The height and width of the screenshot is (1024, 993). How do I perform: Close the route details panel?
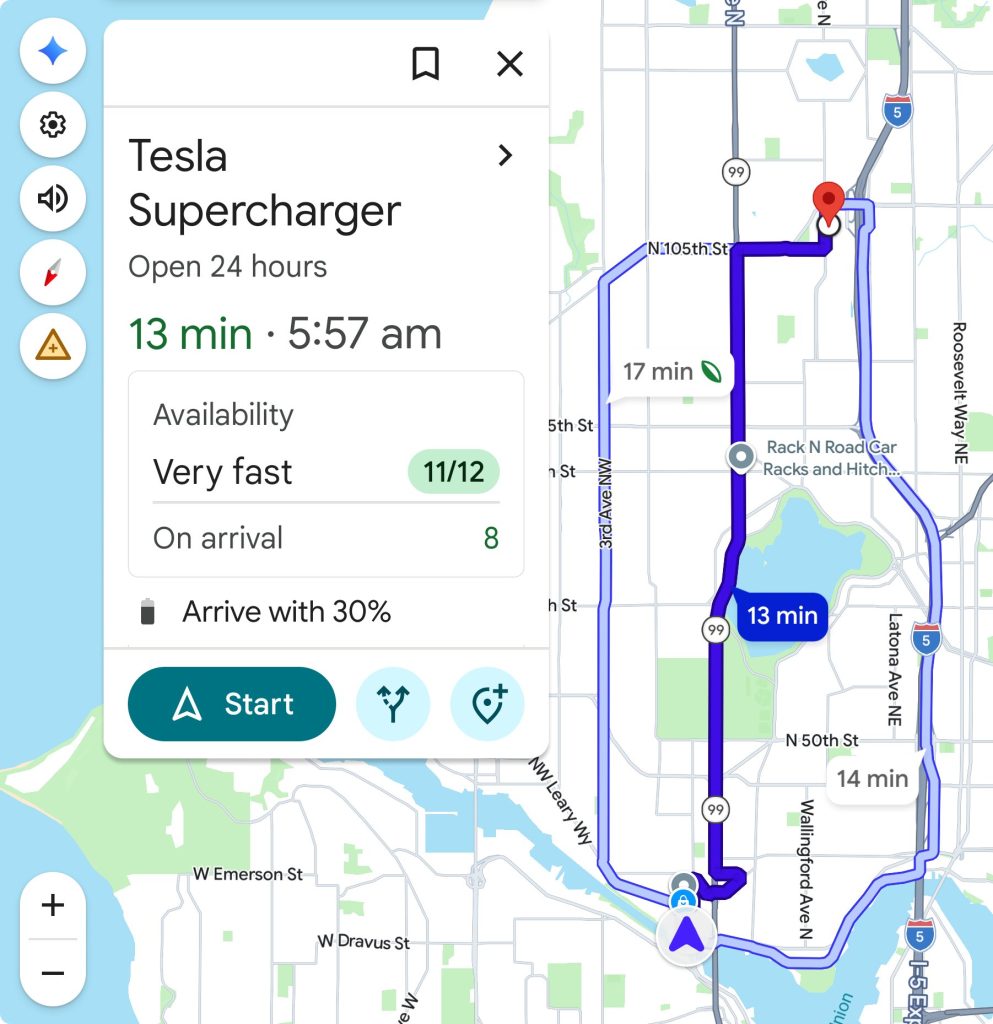pyautogui.click(x=510, y=64)
